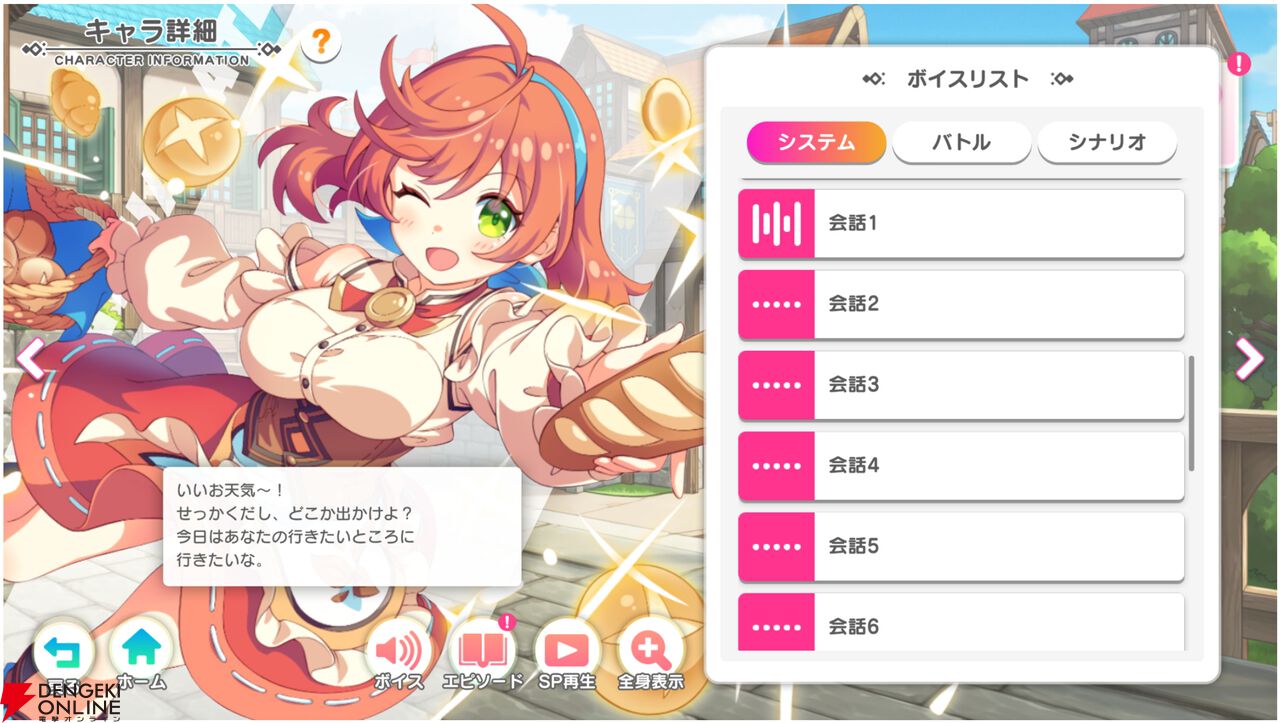Return to ホーム screen
This screenshot has height=723, width=1280.
click(x=141, y=652)
